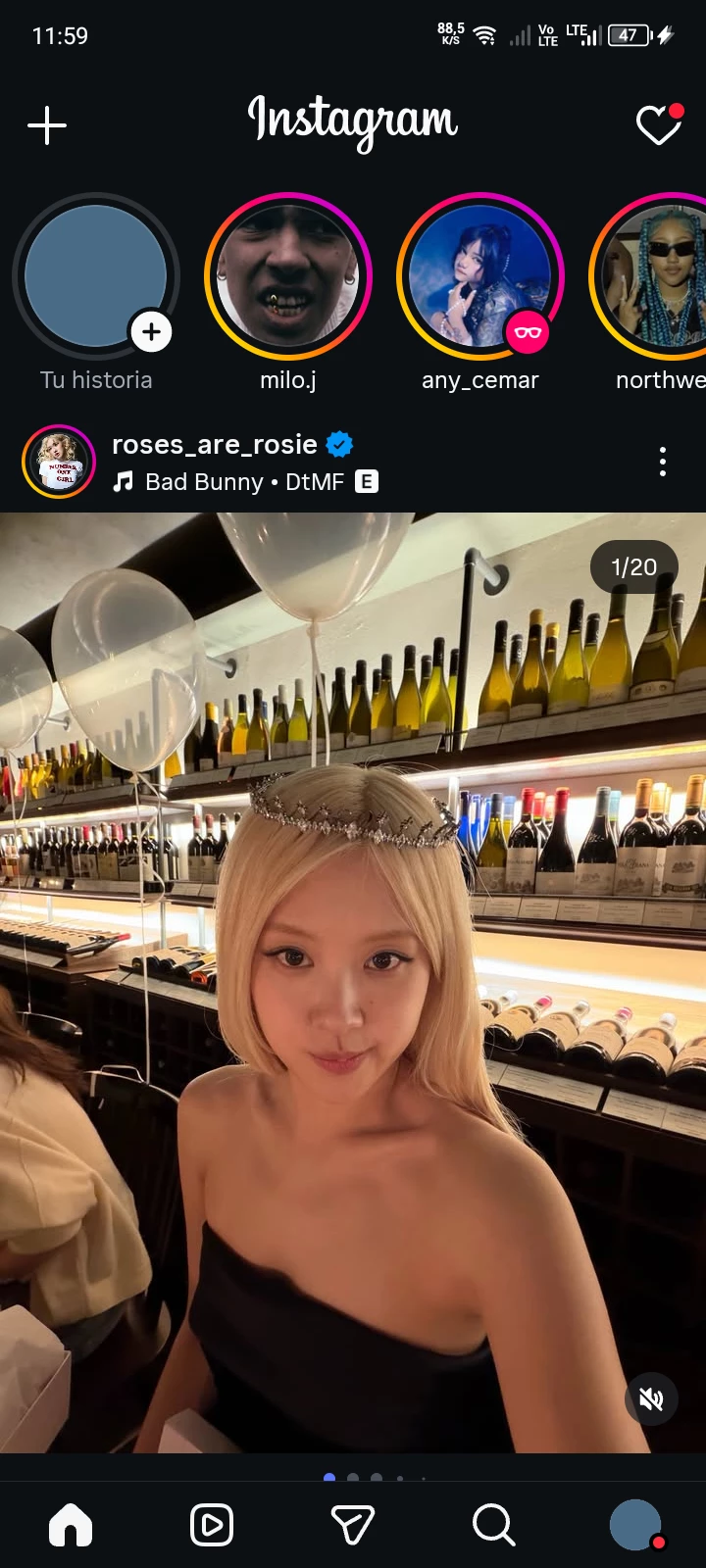This screenshot has width=706, height=1568.
Task: Open direct messages tab
Action: pos(353,1525)
